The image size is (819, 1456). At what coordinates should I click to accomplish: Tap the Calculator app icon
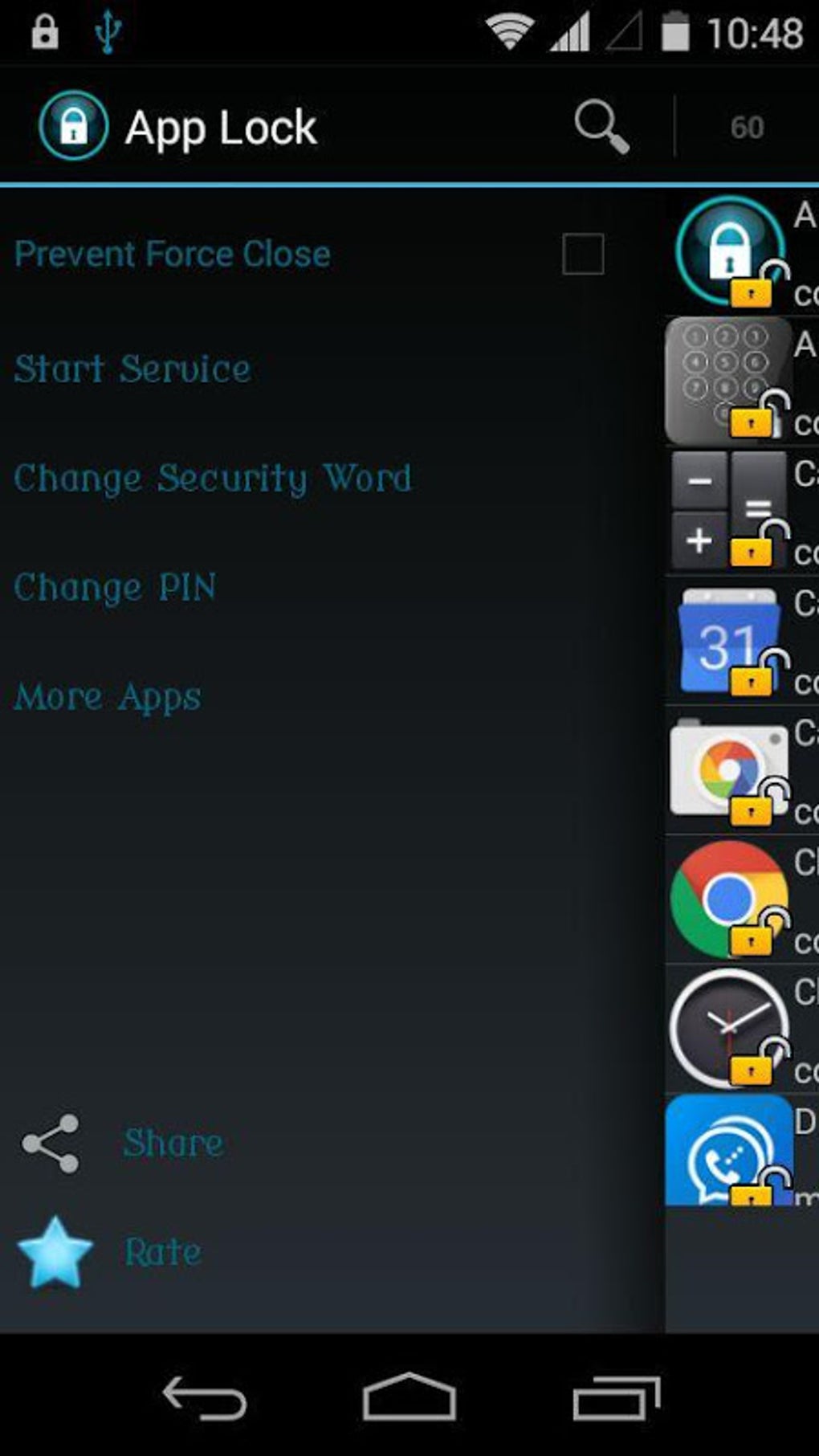tap(727, 506)
